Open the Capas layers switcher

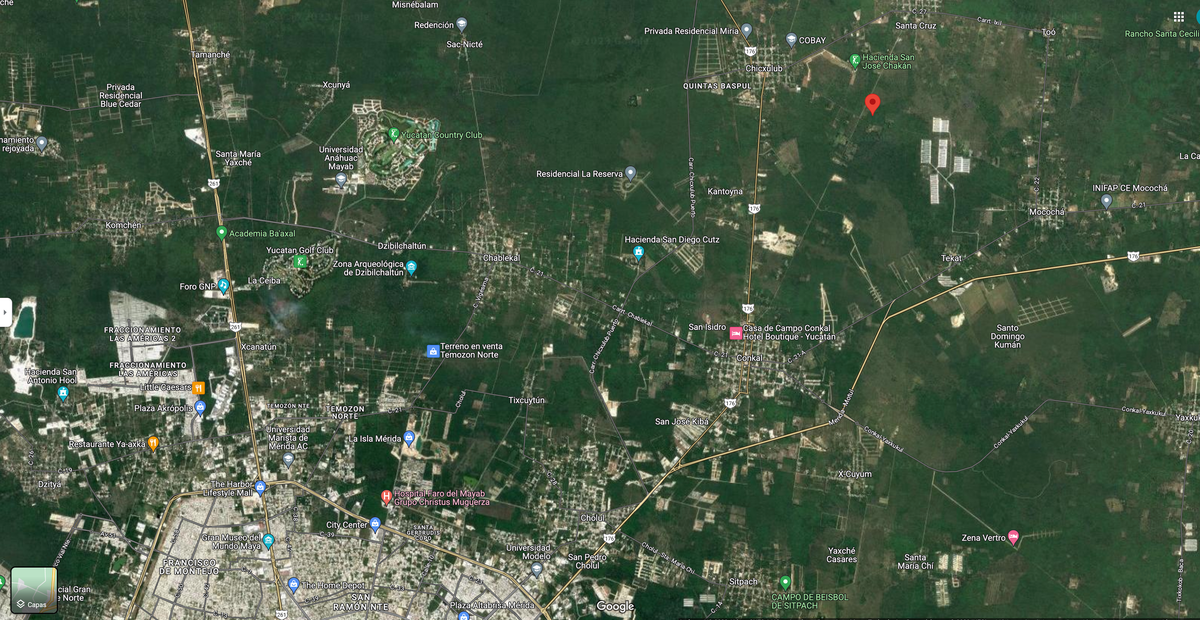pos(34,590)
